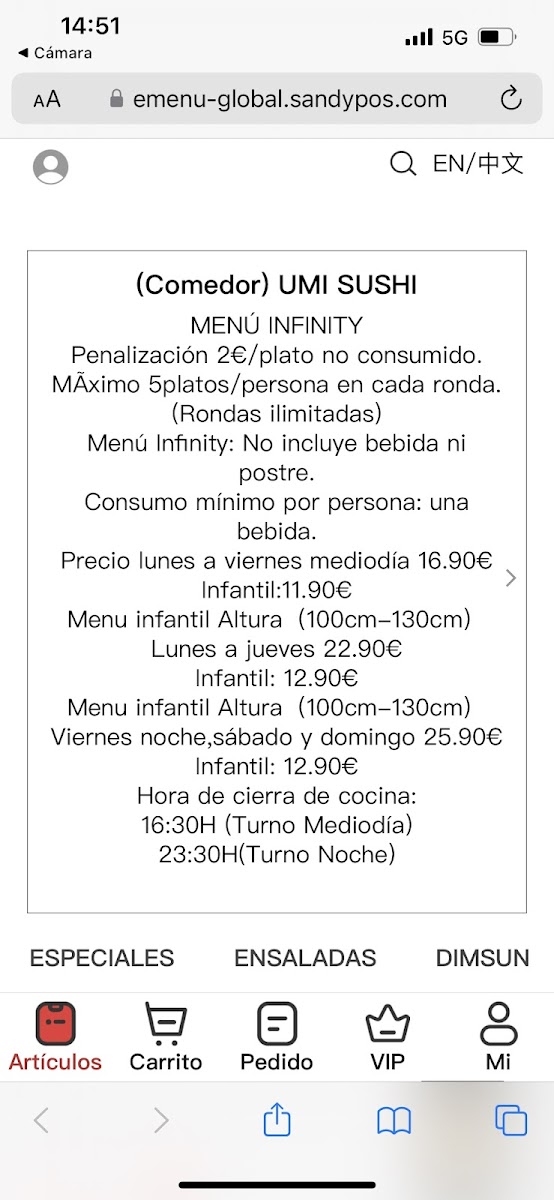Go to the Pedido tab
The height and width of the screenshot is (1200, 554).
(277, 1037)
